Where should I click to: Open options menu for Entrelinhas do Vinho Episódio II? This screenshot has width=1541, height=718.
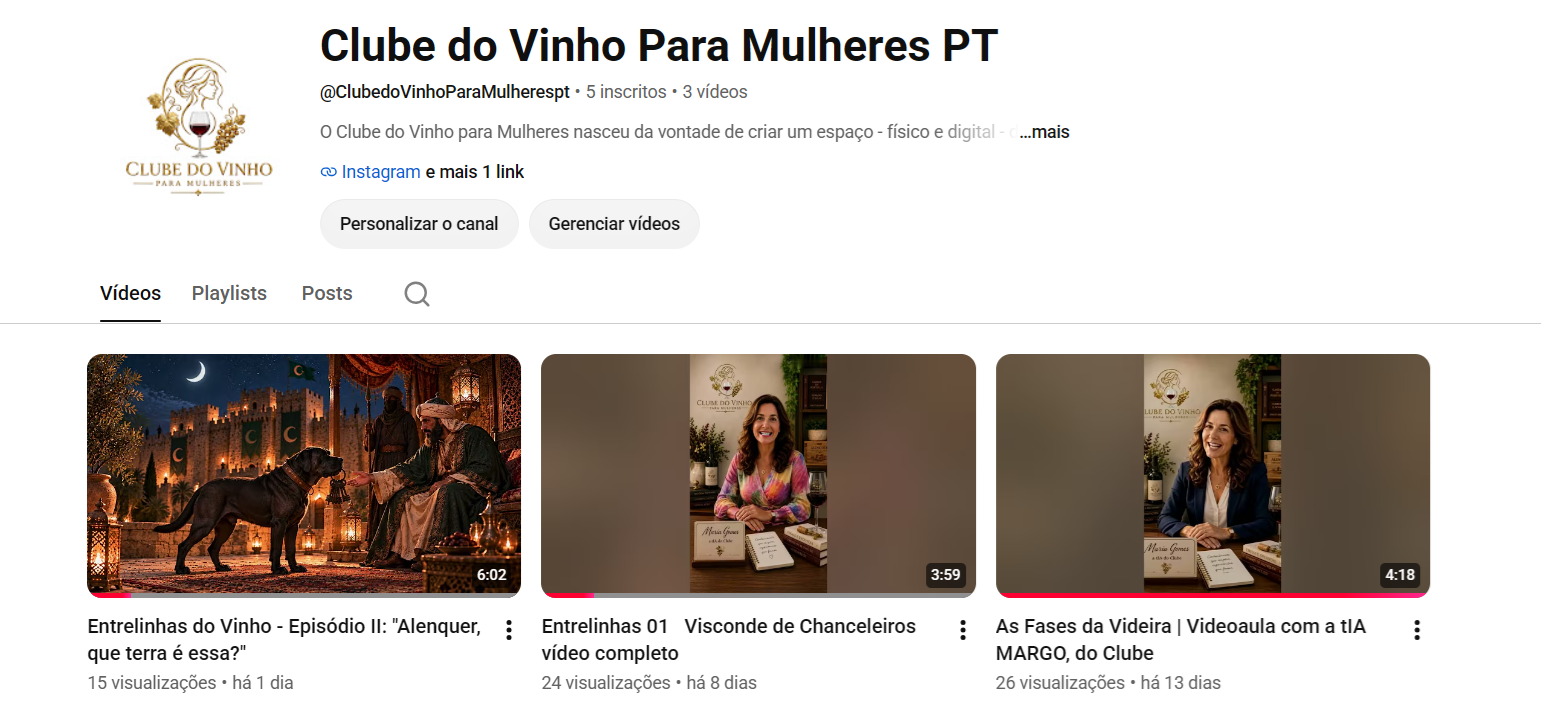(x=509, y=630)
